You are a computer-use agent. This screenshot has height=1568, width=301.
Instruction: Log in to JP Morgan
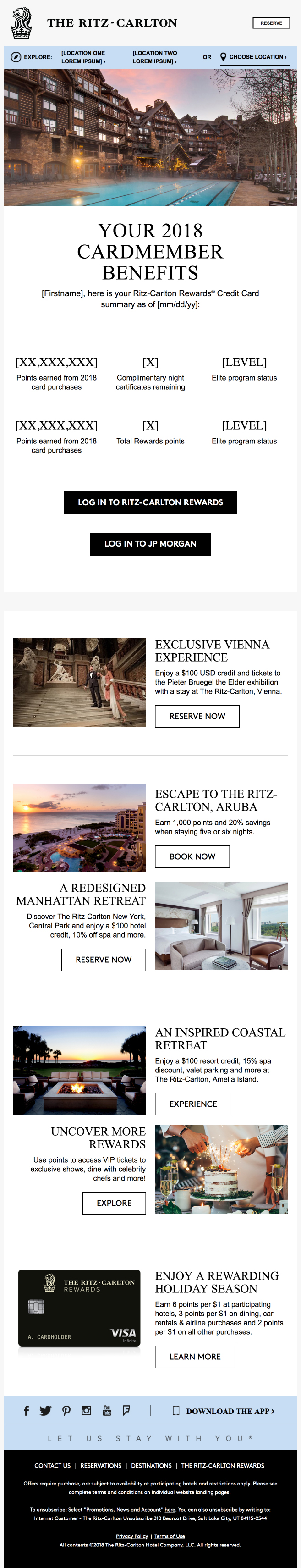click(150, 544)
